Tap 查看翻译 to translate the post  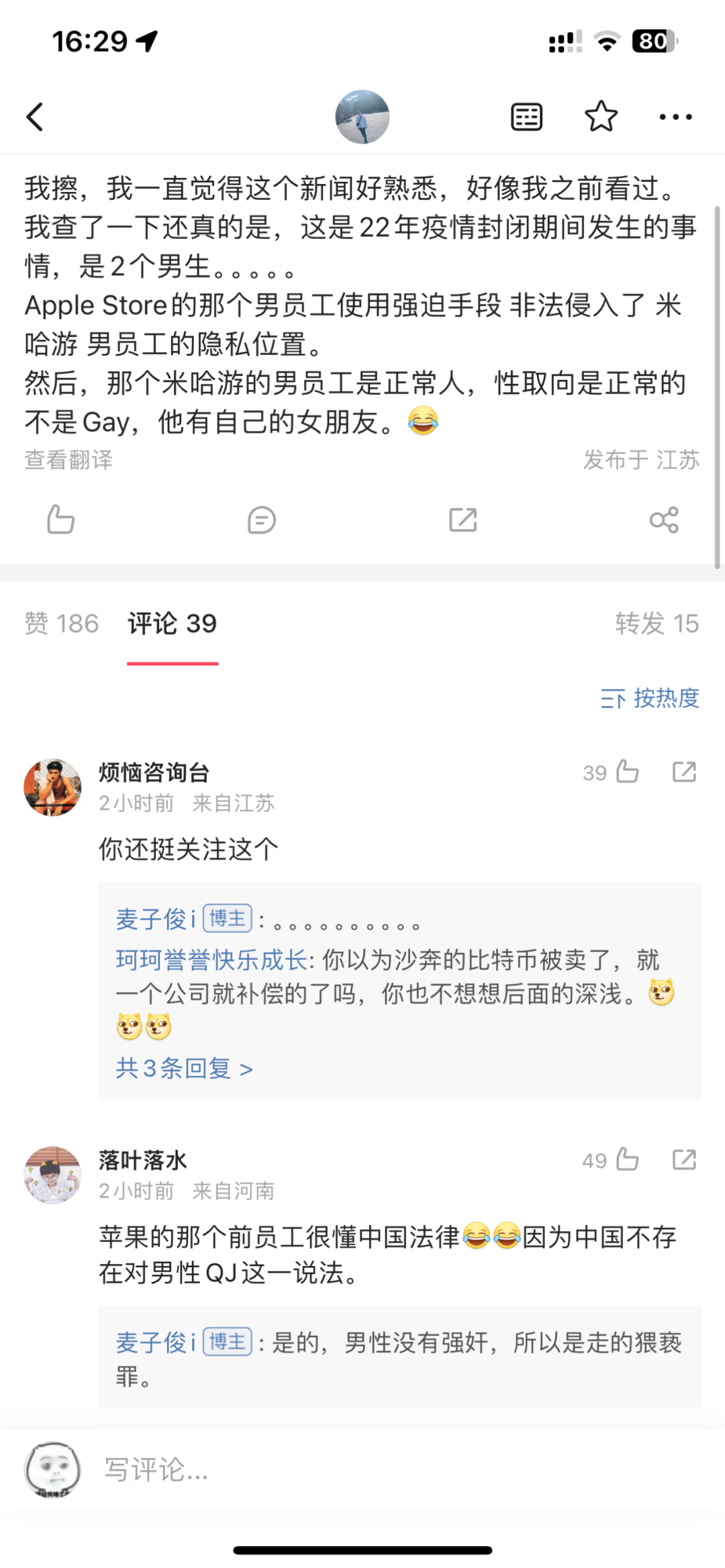pyautogui.click(x=68, y=460)
